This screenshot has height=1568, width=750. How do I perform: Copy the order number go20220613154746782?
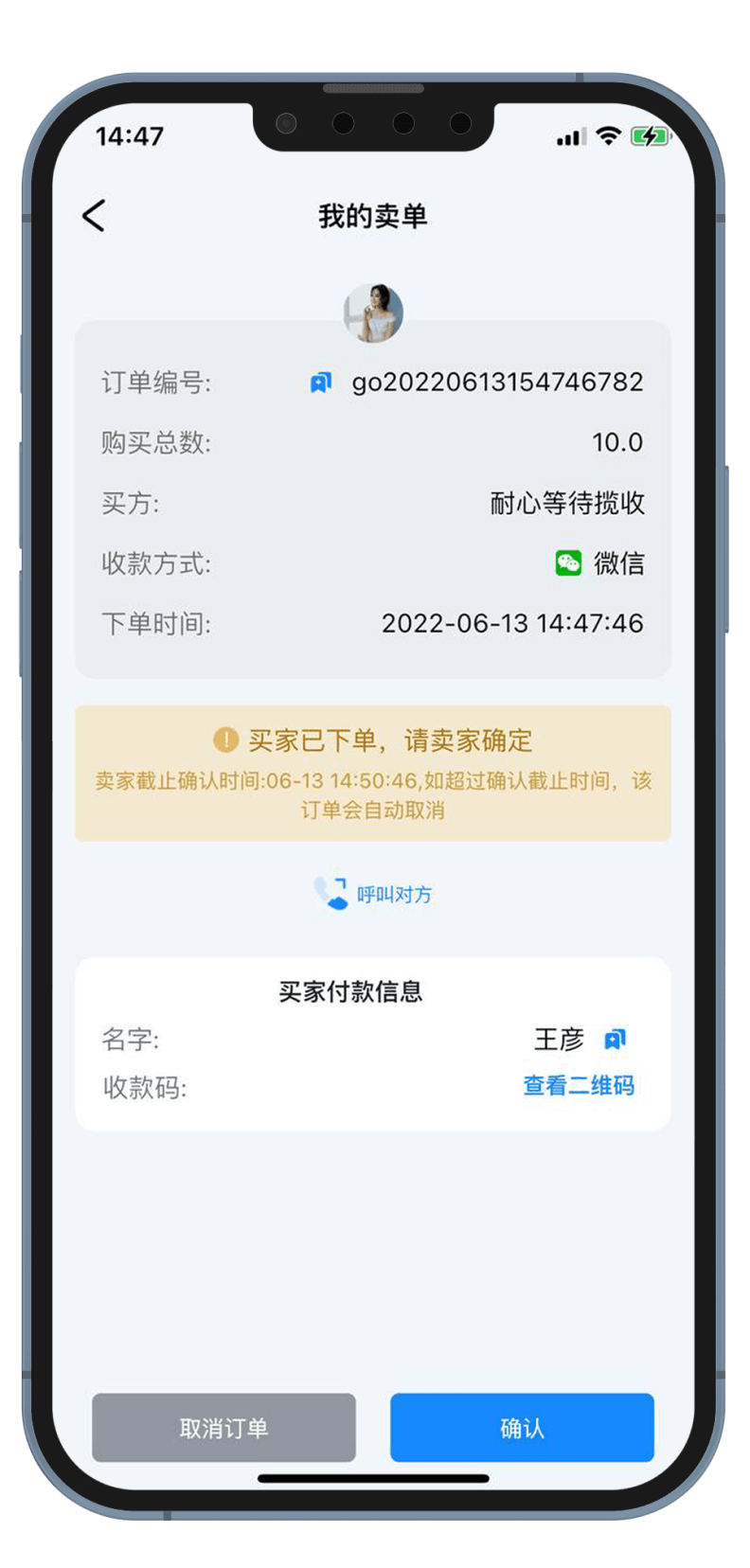(321, 383)
